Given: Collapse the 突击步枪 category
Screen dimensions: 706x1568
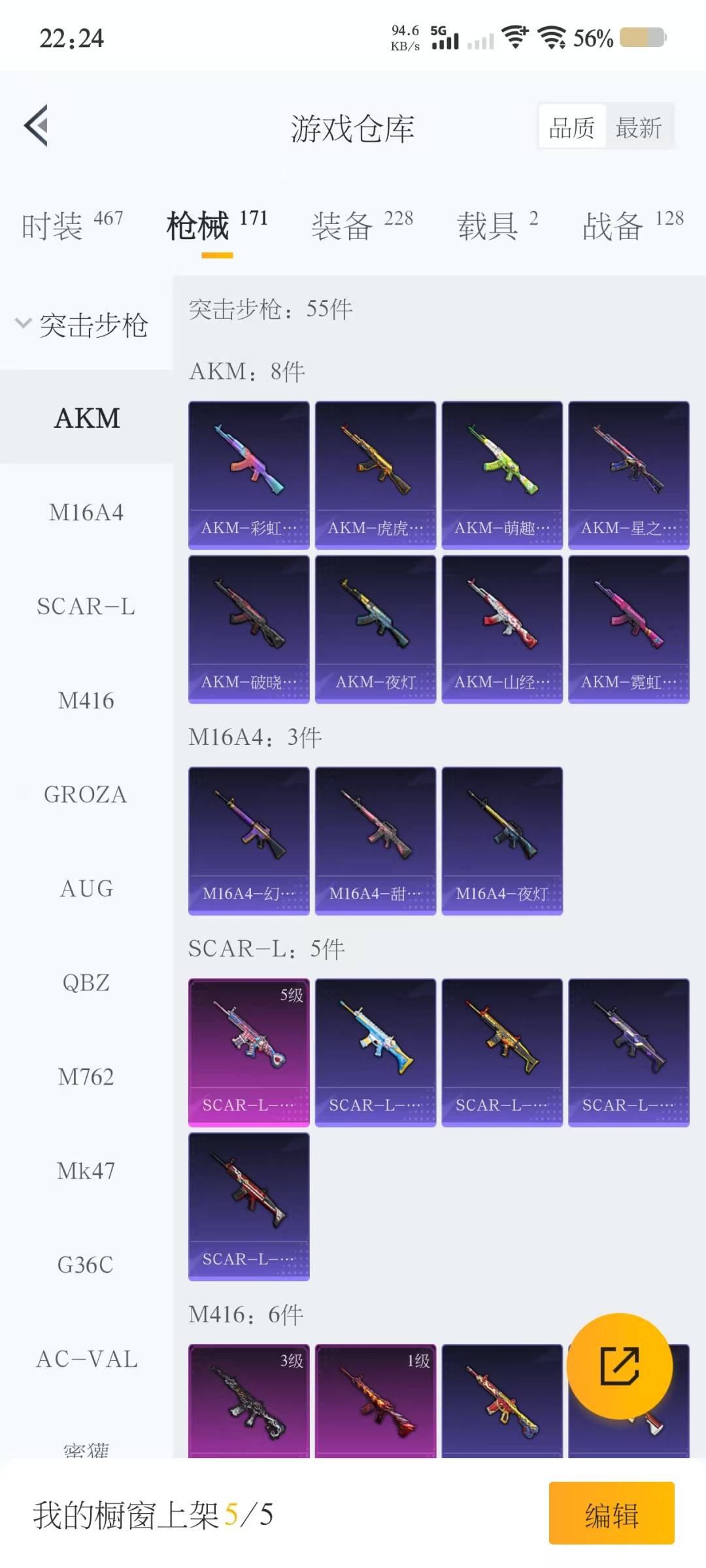Looking at the screenshot, I should (82, 325).
